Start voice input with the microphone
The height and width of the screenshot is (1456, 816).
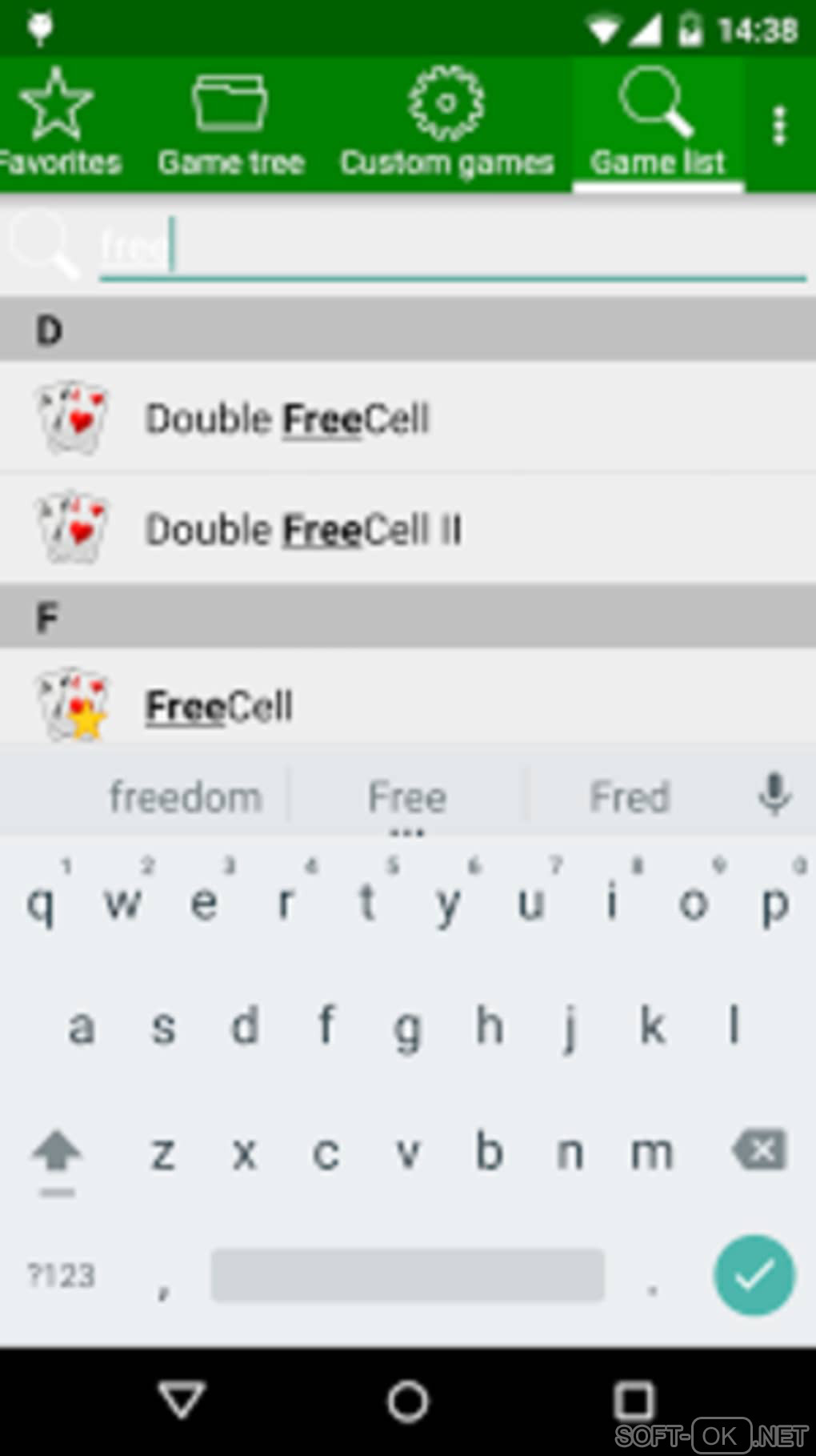774,794
